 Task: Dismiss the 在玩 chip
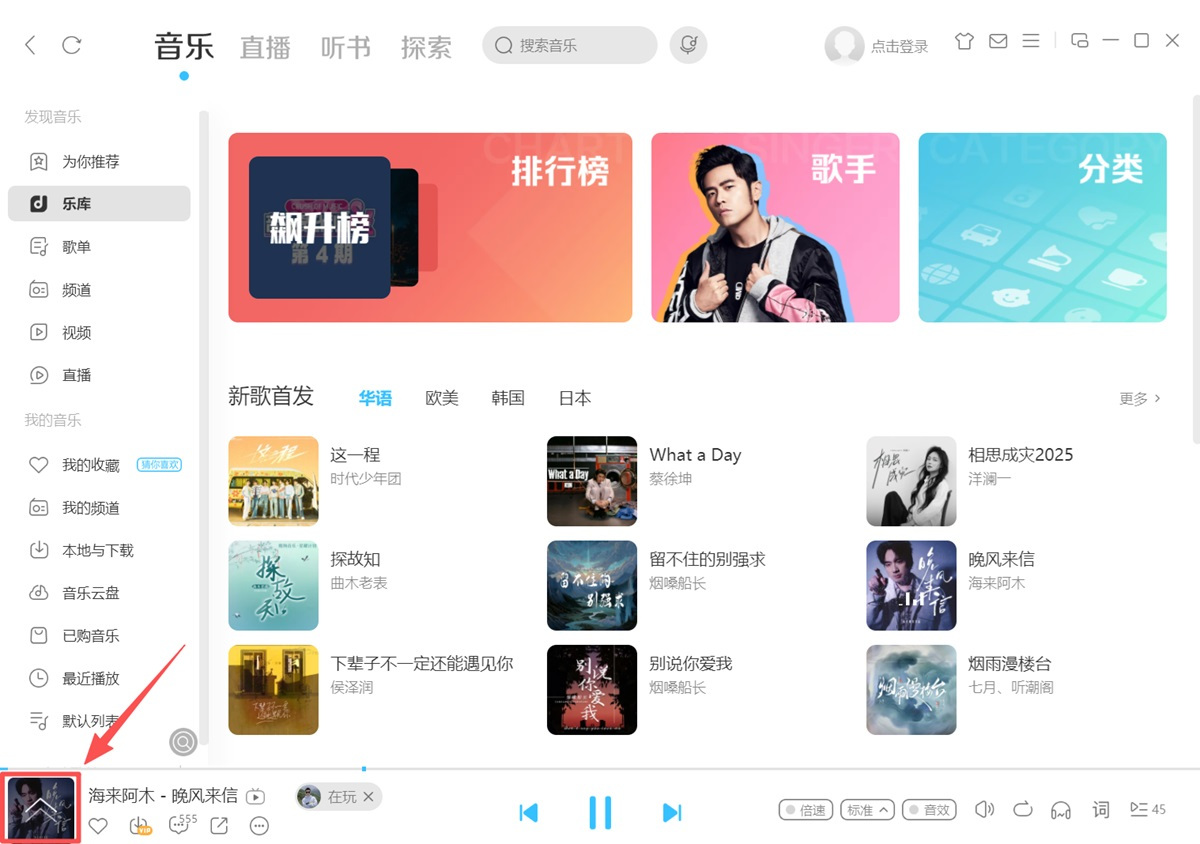coord(368,797)
